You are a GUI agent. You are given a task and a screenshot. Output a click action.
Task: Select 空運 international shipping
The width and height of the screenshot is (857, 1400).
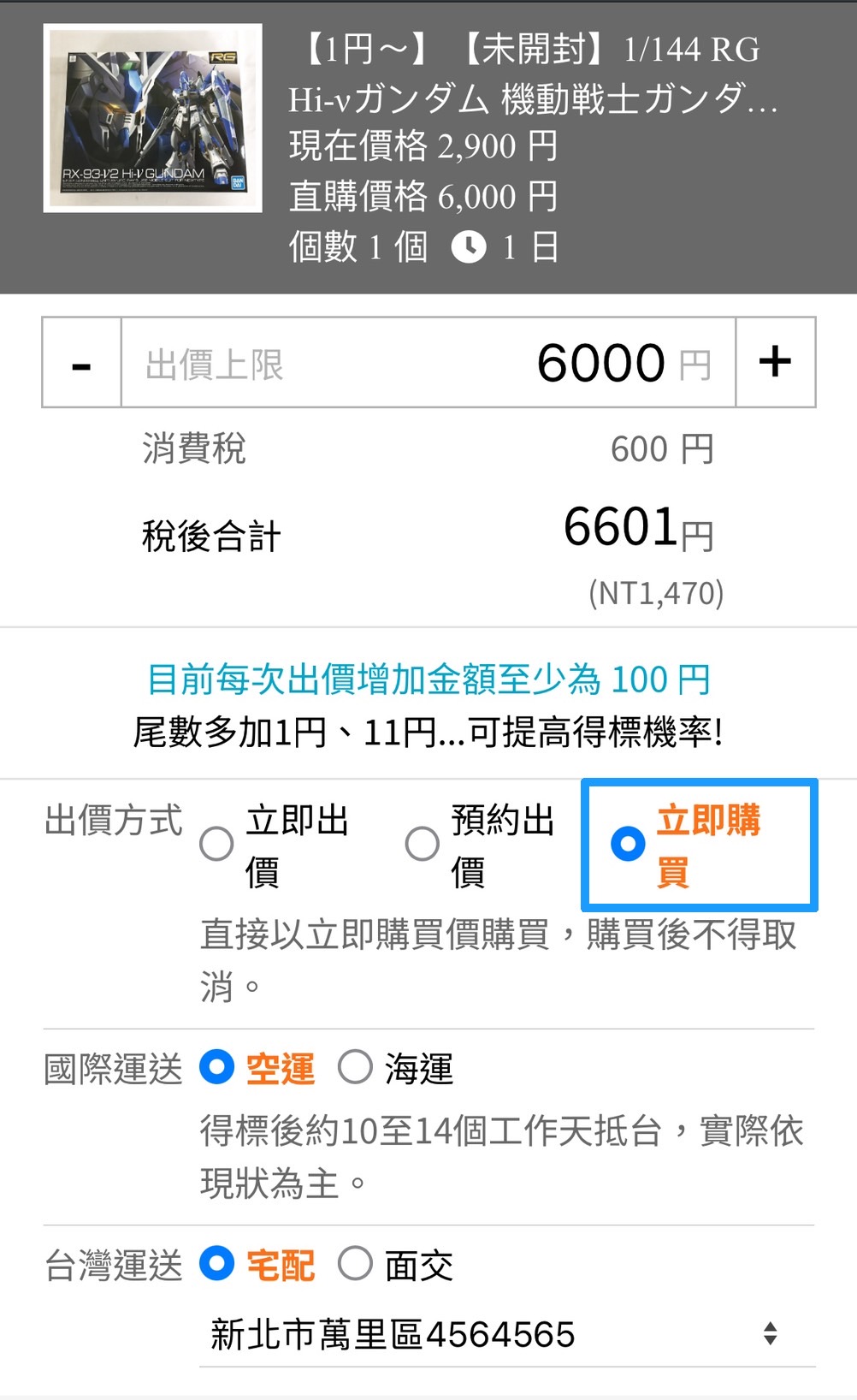tap(257, 1068)
